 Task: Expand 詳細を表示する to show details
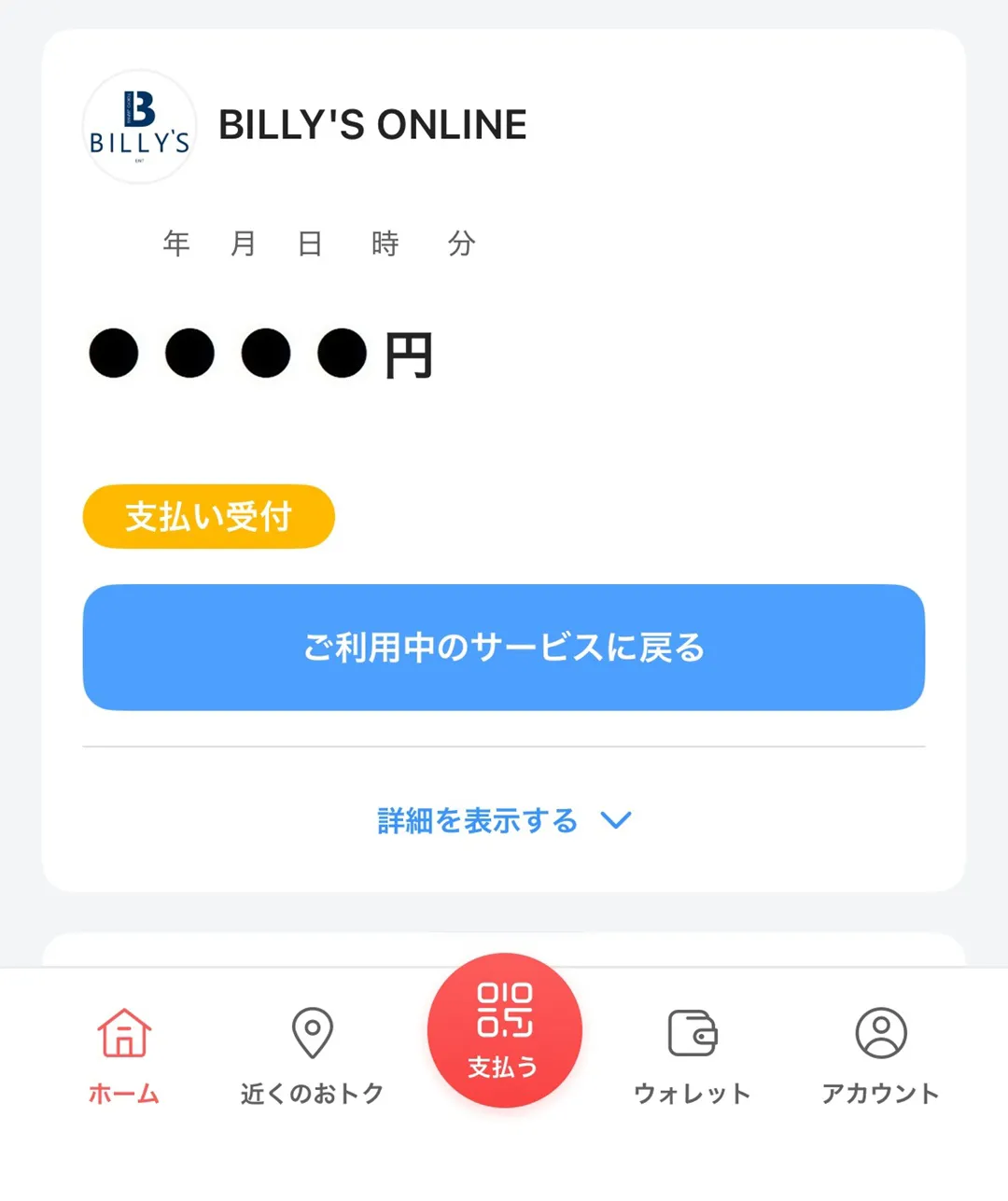504,821
